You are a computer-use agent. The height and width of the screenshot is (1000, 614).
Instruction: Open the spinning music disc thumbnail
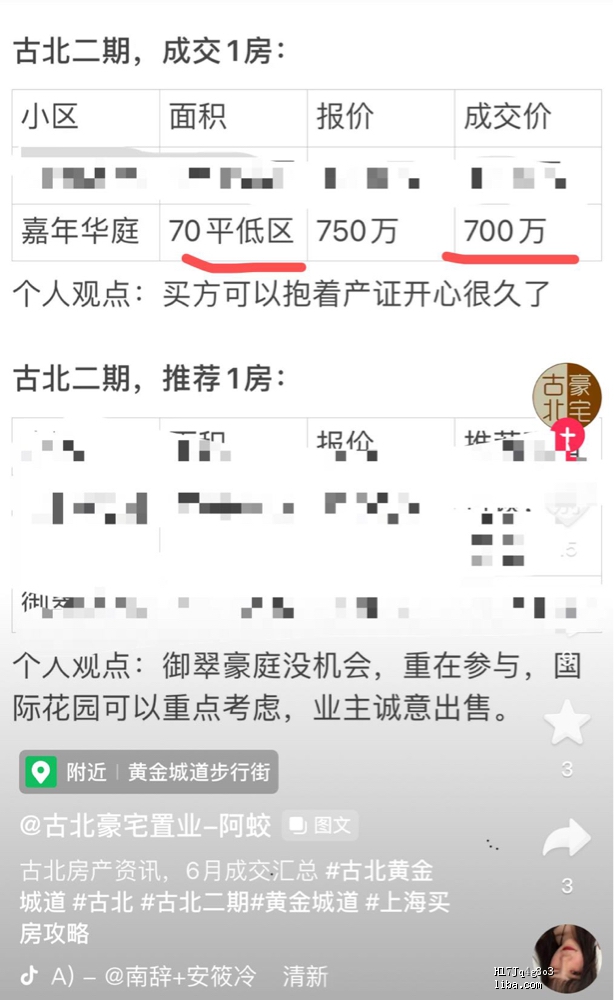(x=567, y=960)
